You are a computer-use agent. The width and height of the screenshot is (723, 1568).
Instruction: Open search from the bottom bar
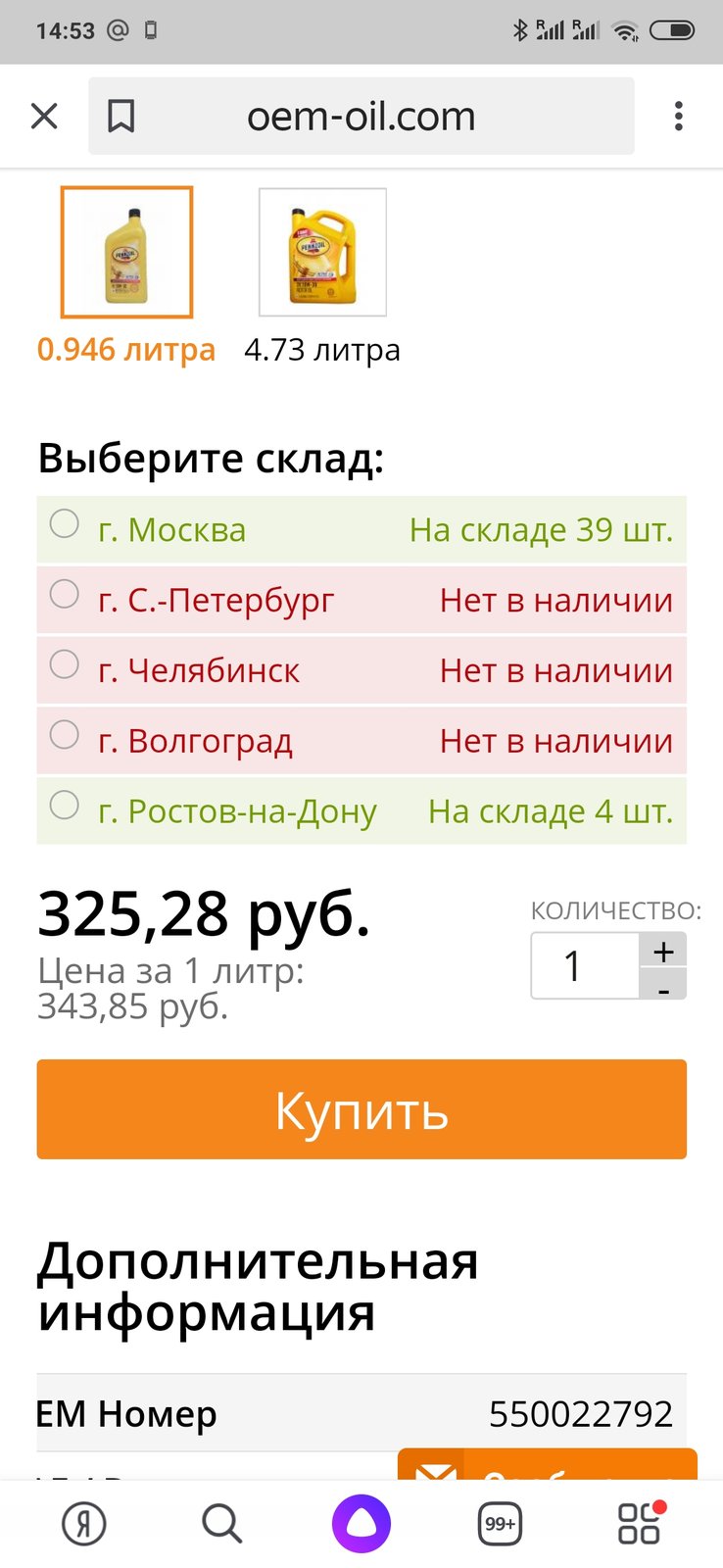[222, 1524]
